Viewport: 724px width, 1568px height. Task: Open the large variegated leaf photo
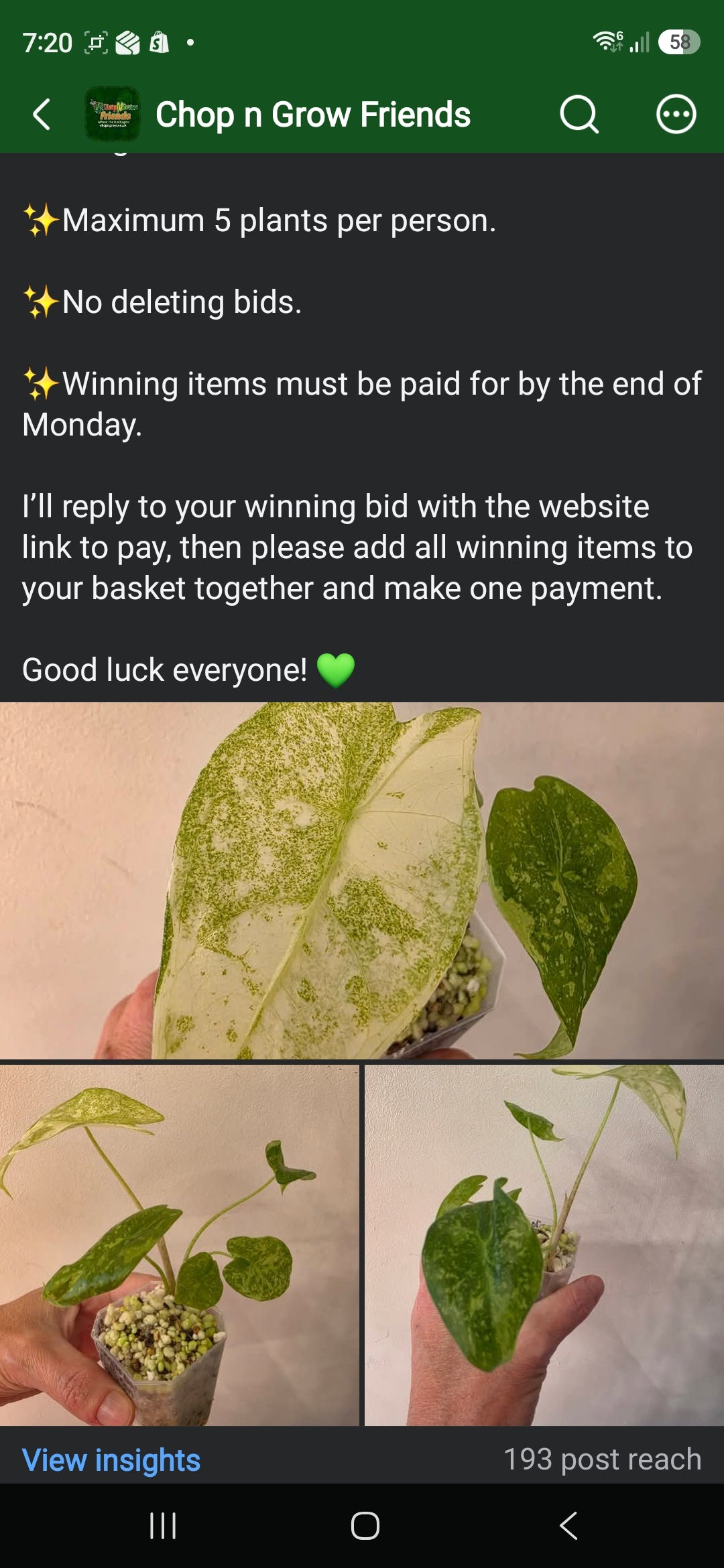point(362,880)
